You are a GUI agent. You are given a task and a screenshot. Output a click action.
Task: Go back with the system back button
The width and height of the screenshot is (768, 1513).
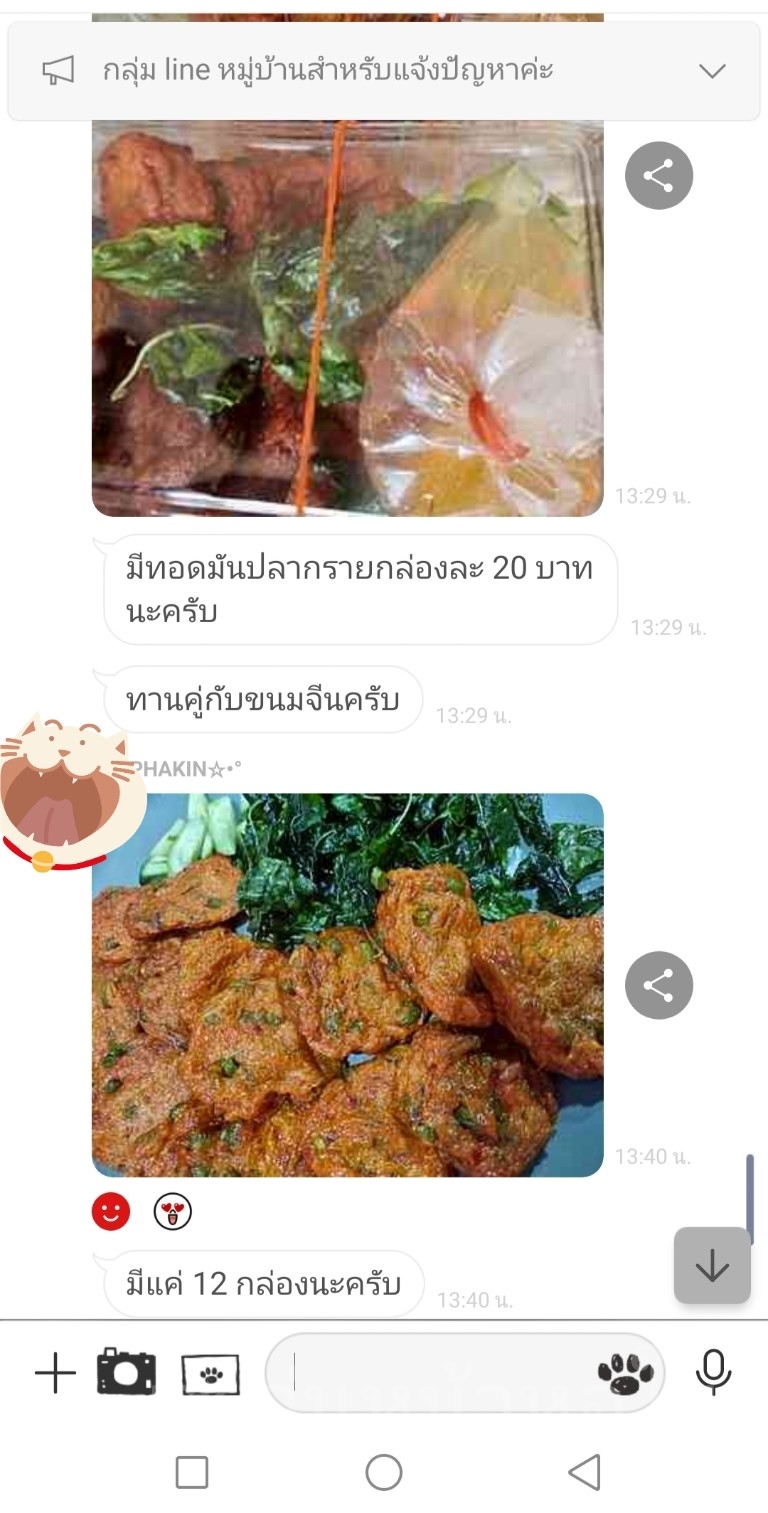pos(583,1472)
